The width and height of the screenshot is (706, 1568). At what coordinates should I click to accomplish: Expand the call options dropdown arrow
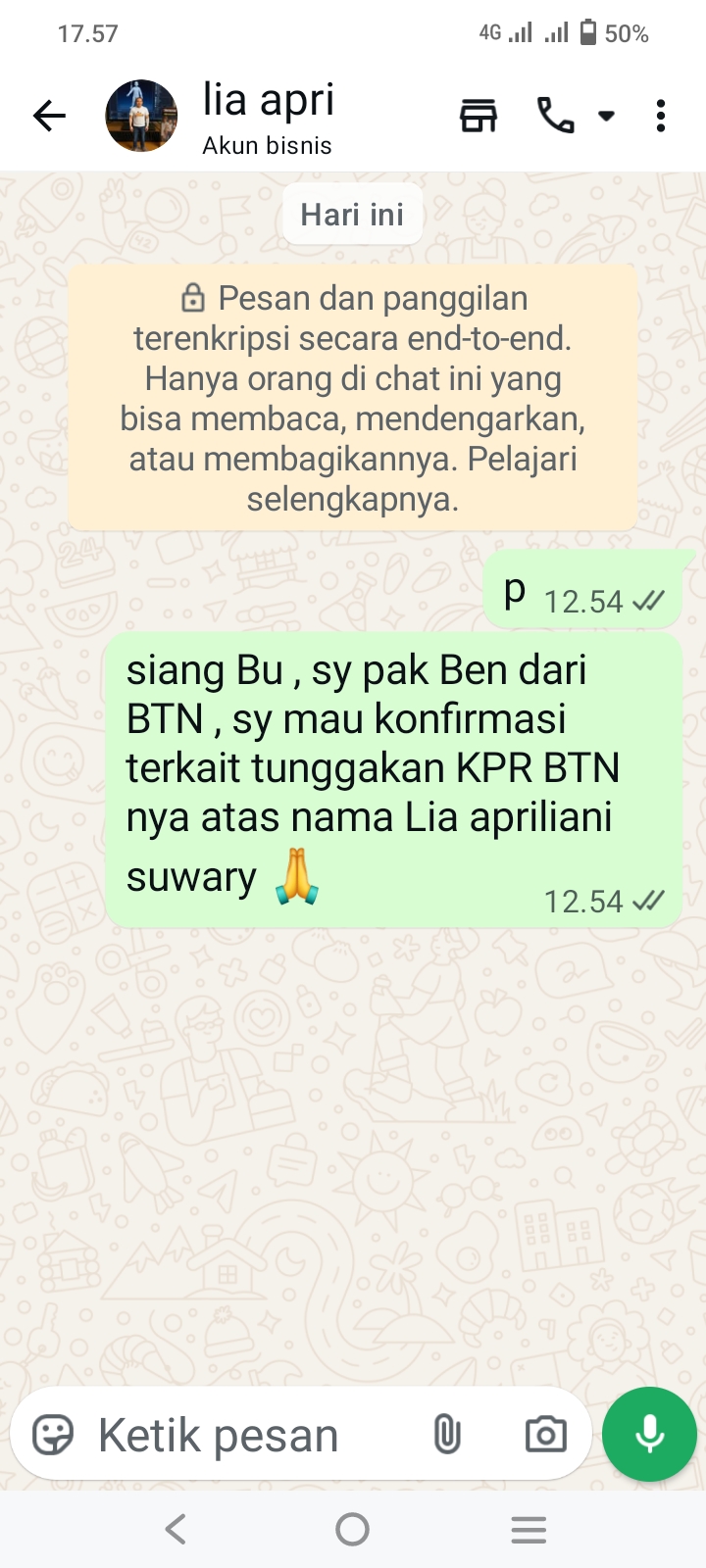coord(606,117)
